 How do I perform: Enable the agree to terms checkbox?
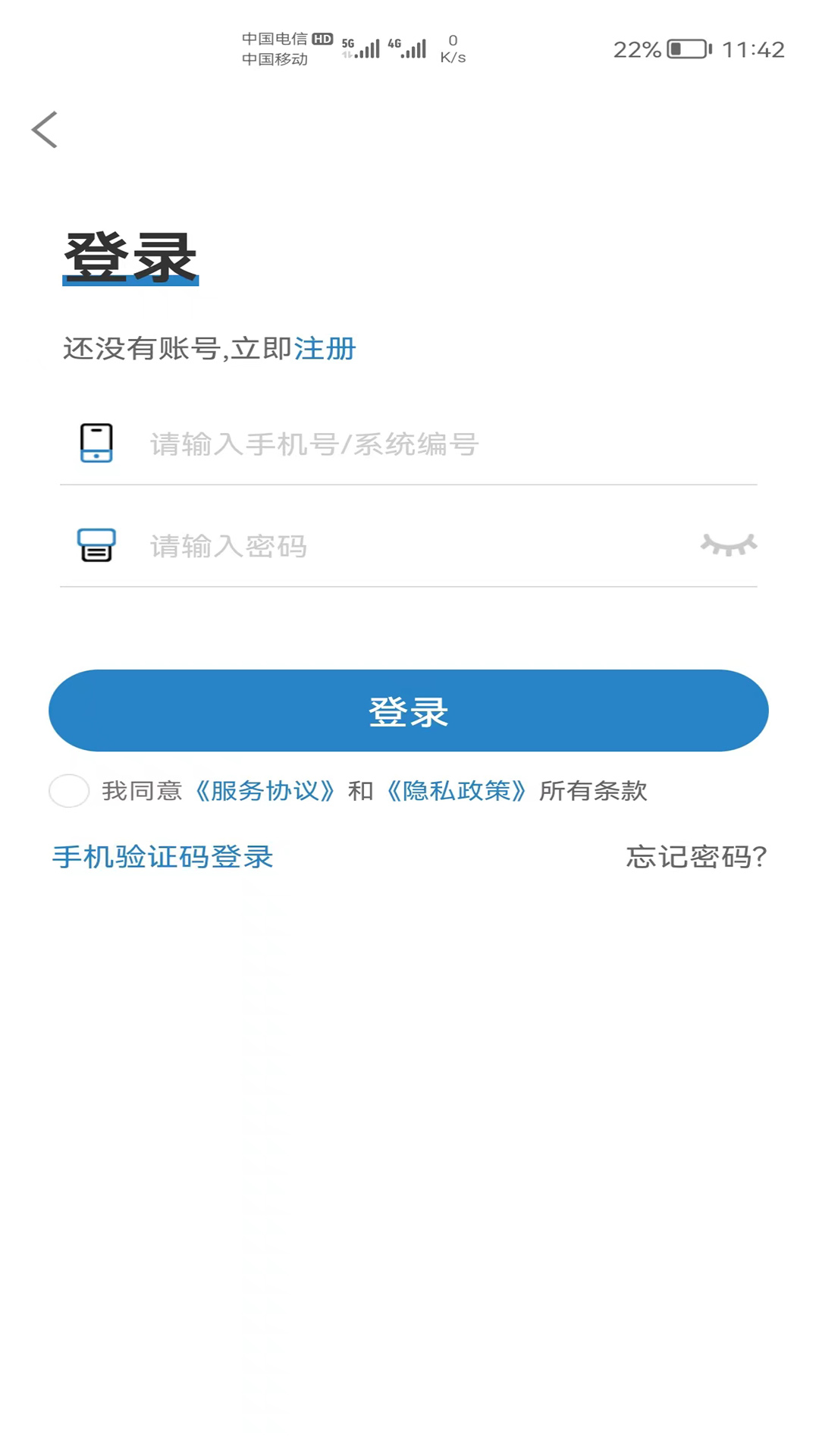click(69, 791)
